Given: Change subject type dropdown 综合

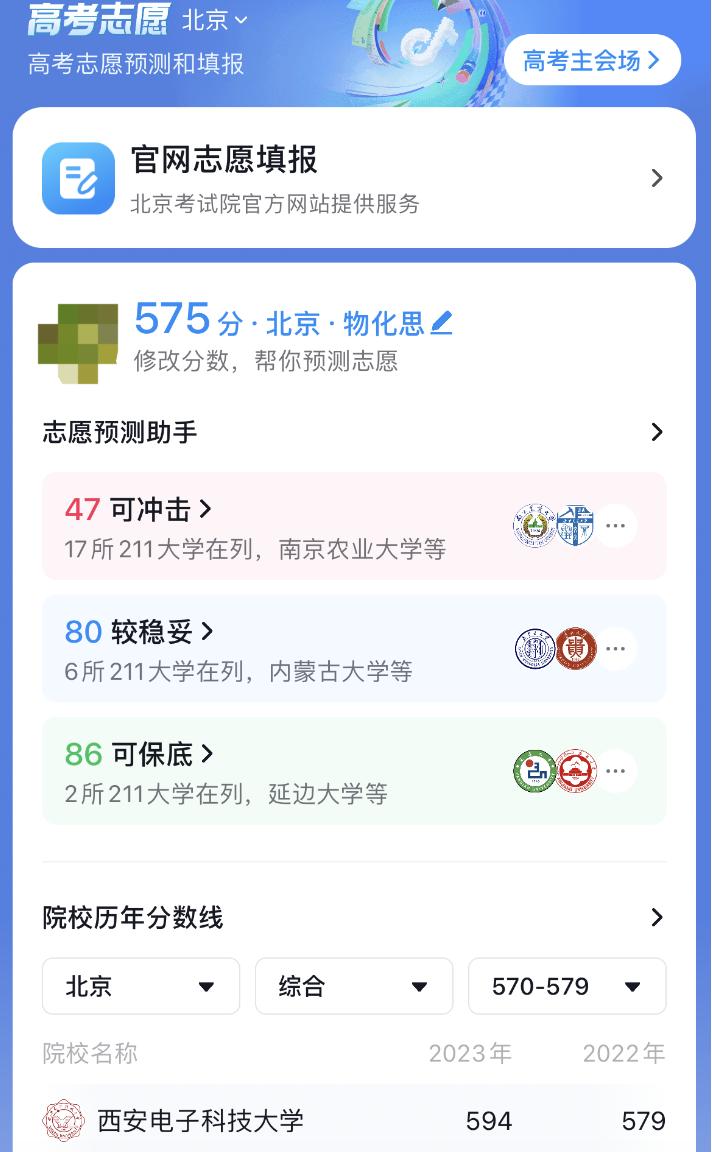Looking at the screenshot, I should point(354,986).
